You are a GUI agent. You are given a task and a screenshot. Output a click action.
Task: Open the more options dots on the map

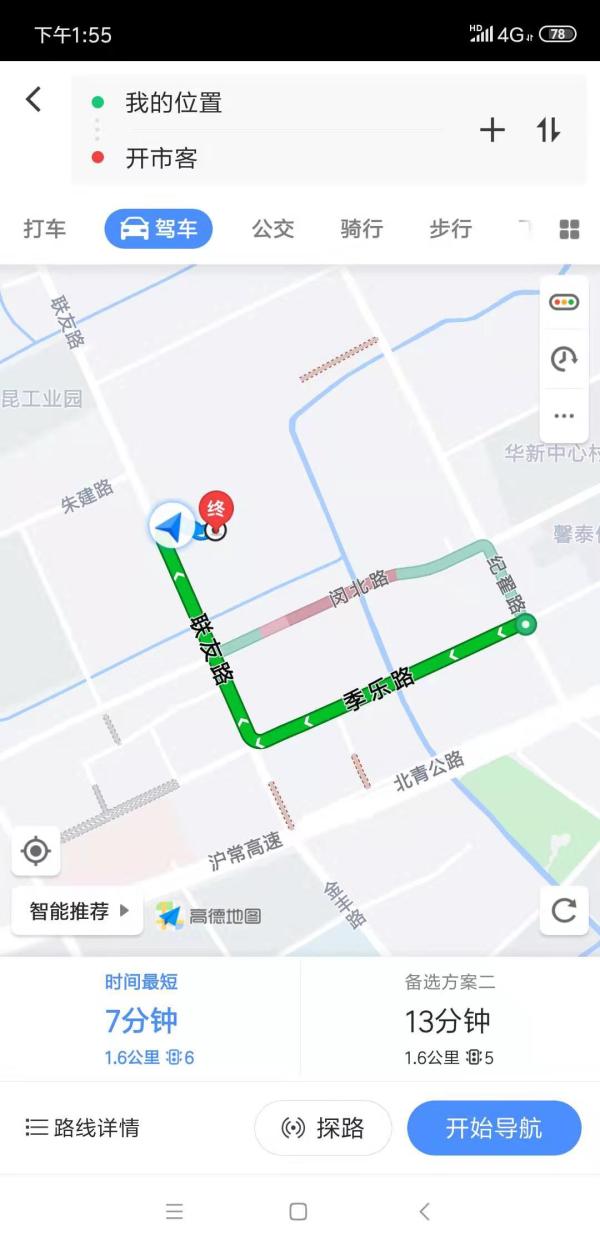[564, 416]
